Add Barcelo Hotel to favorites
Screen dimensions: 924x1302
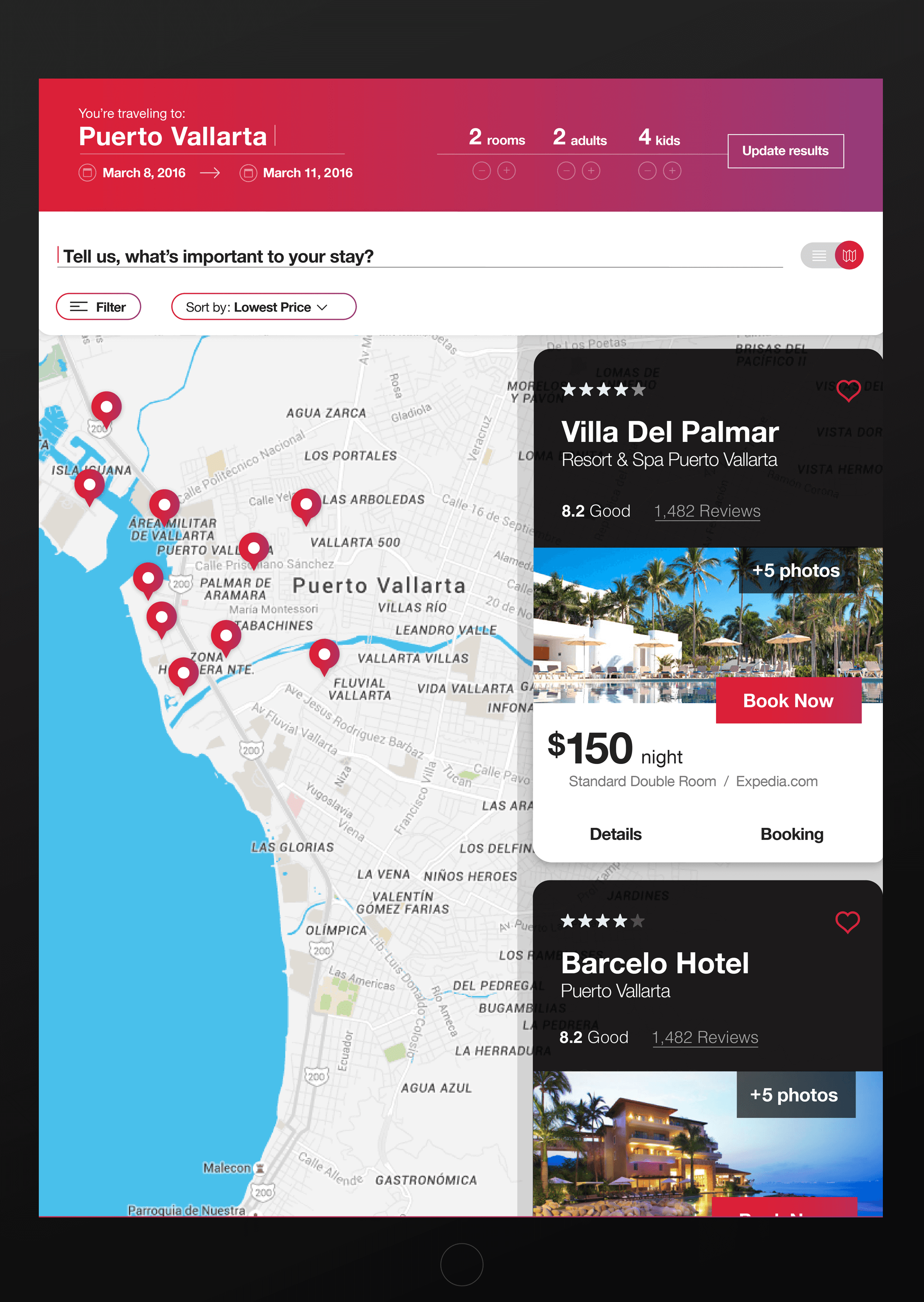click(847, 922)
